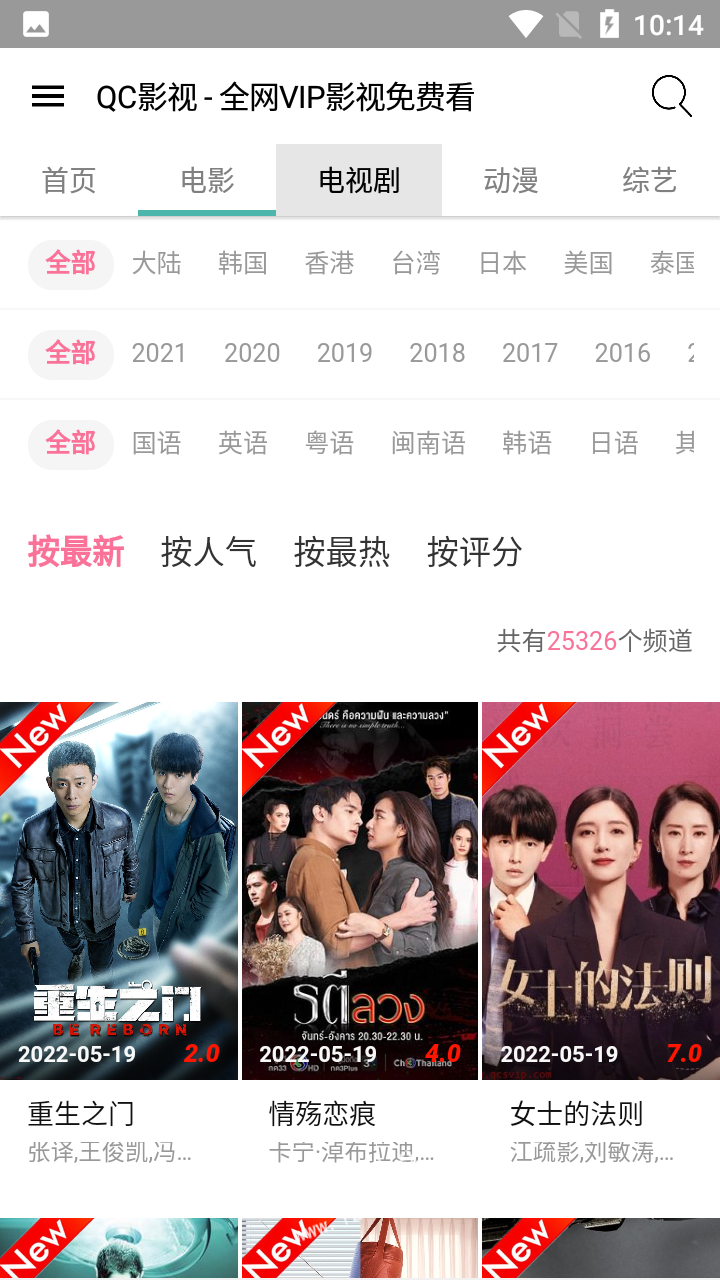Pick the 2017 year filter
The width and height of the screenshot is (720, 1280).
point(529,353)
